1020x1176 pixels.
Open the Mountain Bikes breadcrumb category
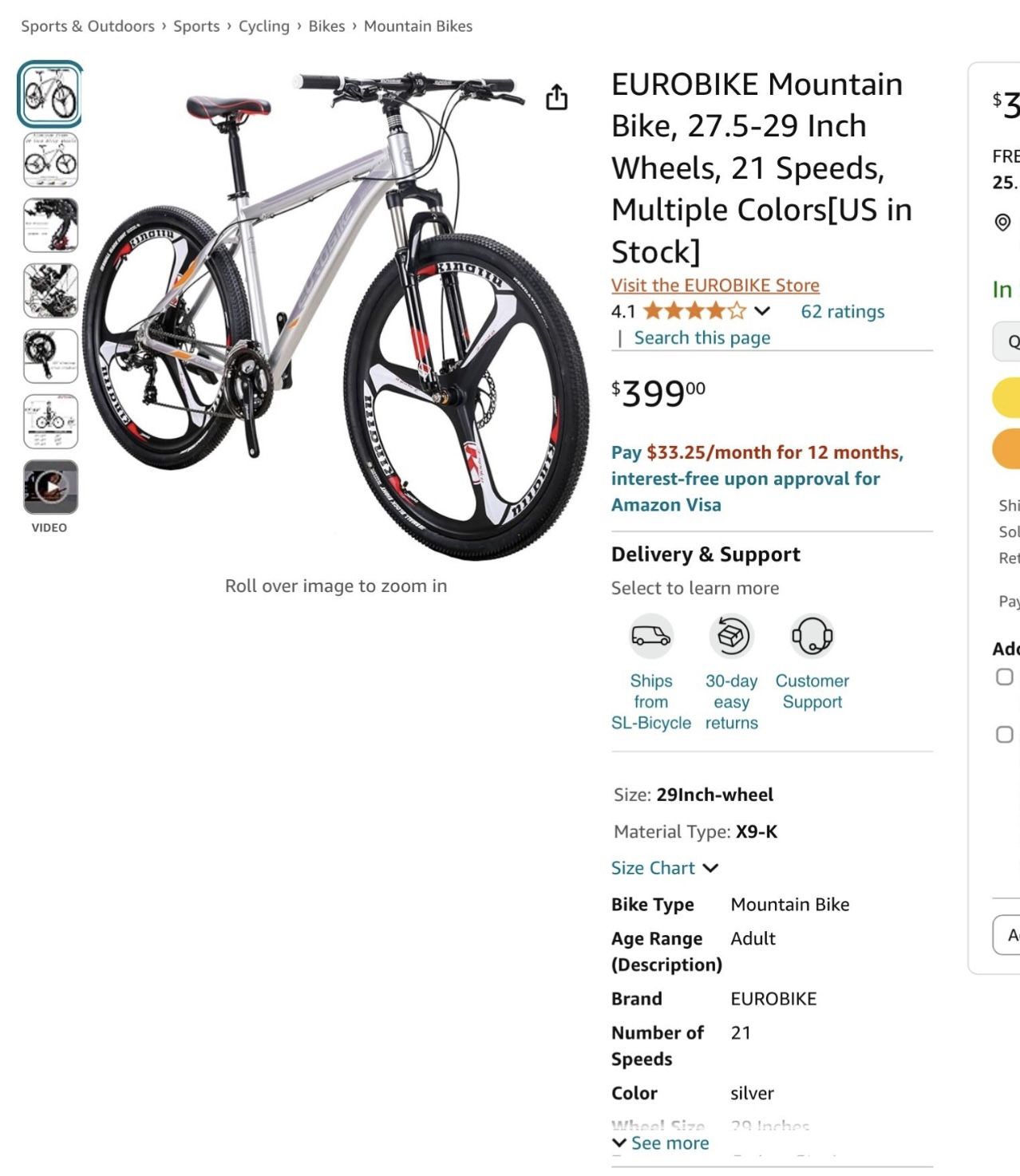[x=417, y=26]
